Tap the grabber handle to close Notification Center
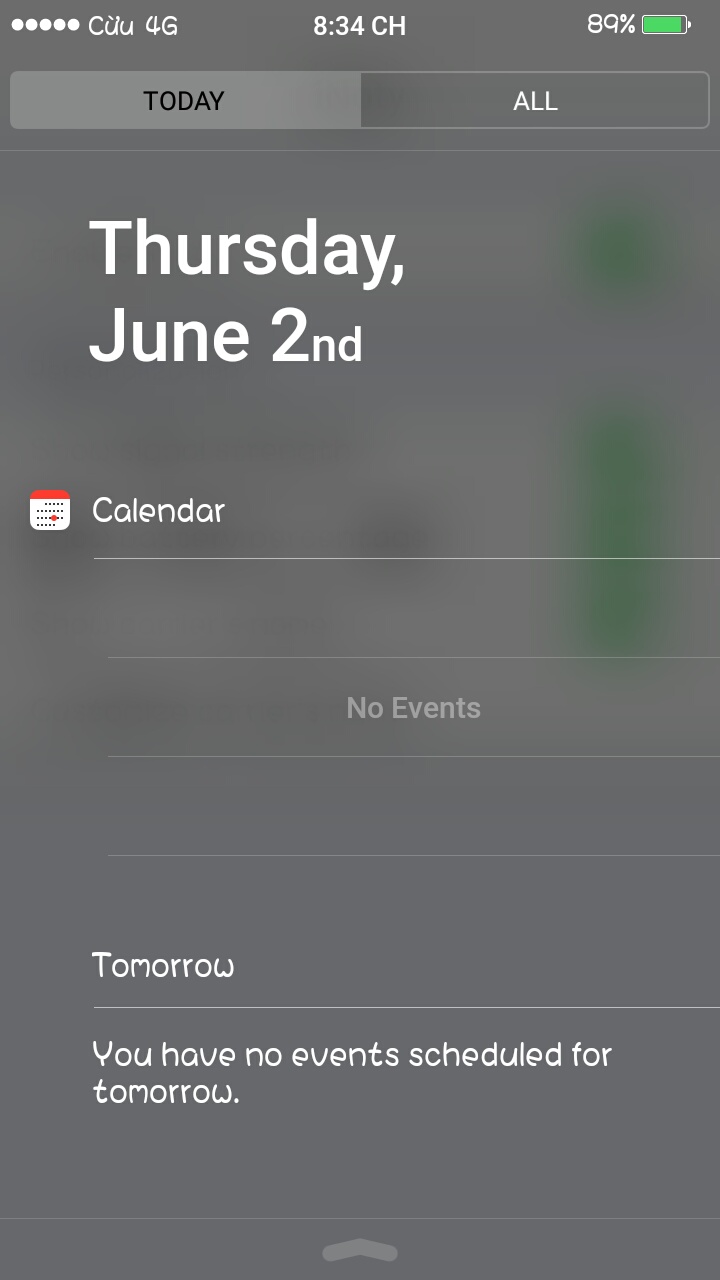 360,1250
